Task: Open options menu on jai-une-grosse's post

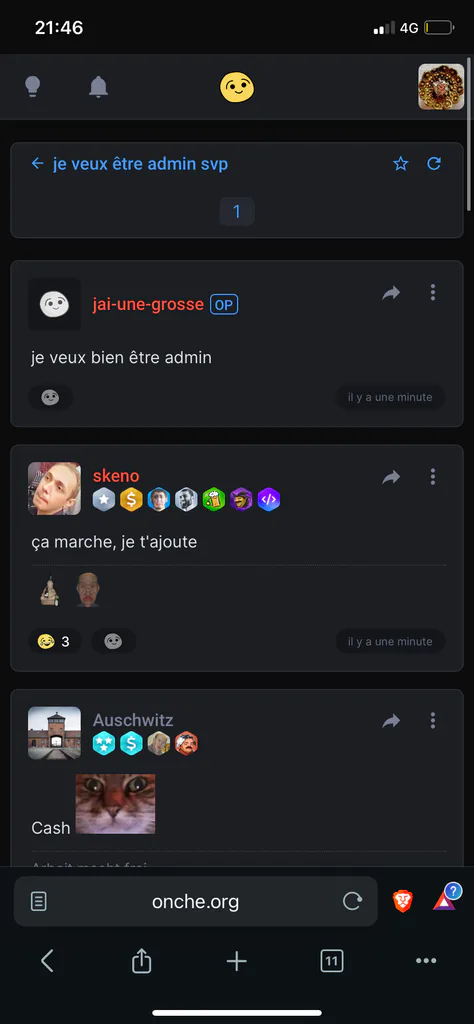Action: pos(432,293)
